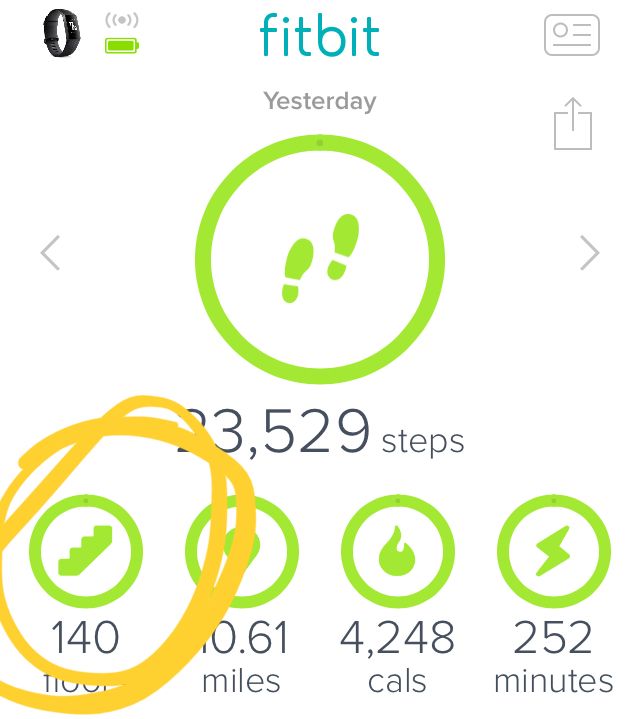Open the tracker device icon

(61, 33)
